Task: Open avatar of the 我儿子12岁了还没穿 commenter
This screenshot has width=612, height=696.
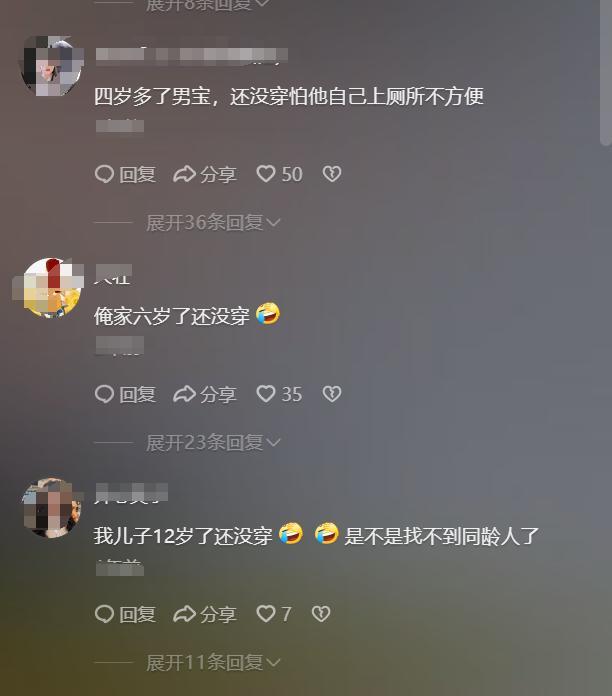Action: [x=51, y=507]
